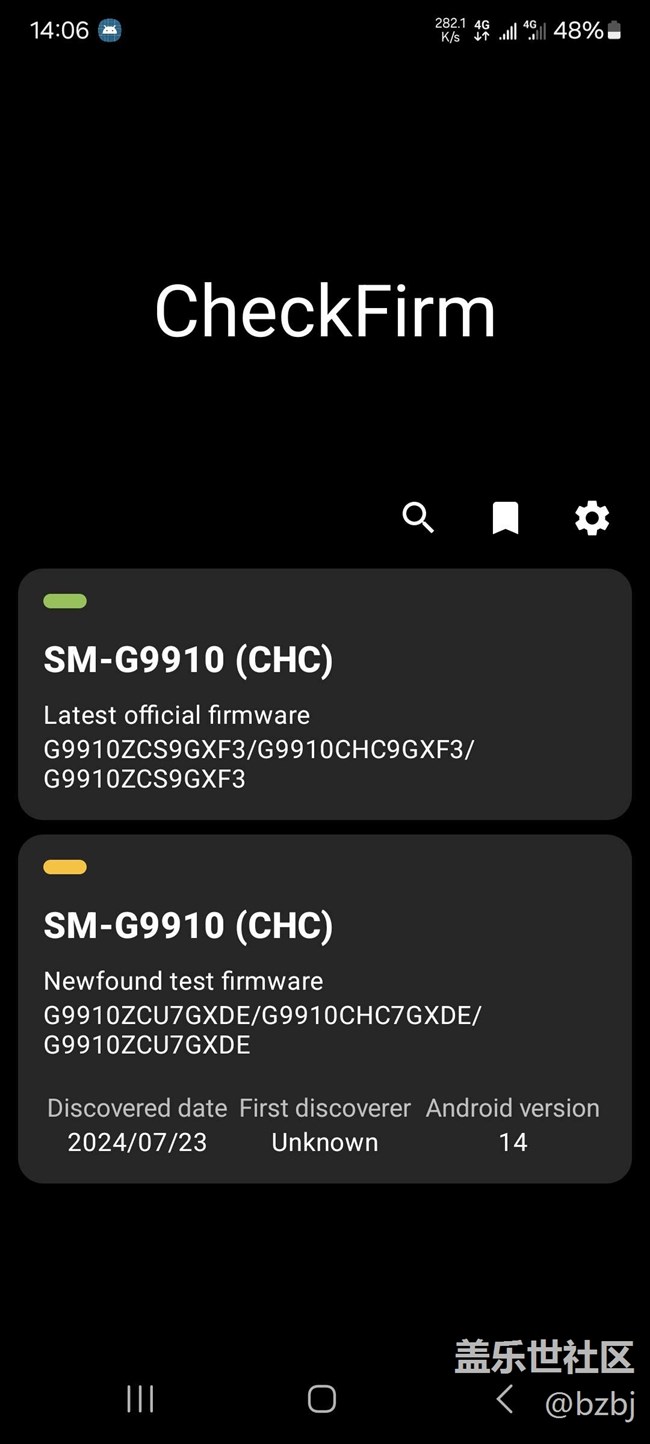Viewport: 650px width, 1444px height.
Task: Open the Latest official firmware card
Action: pos(325,694)
